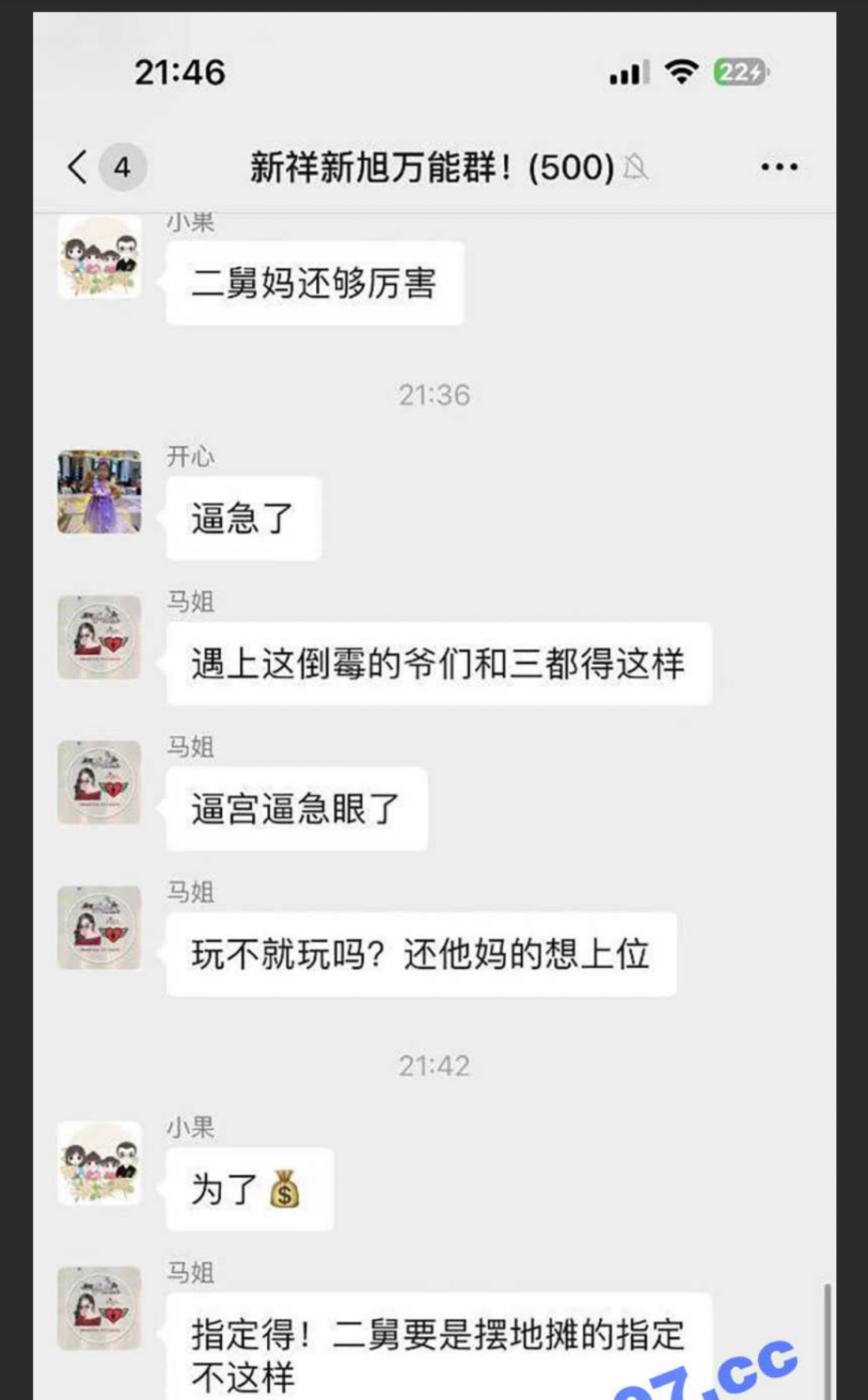The height and width of the screenshot is (1400, 868).
Task: Open 小果's profile by tapping her avatar
Action: coord(99,270)
